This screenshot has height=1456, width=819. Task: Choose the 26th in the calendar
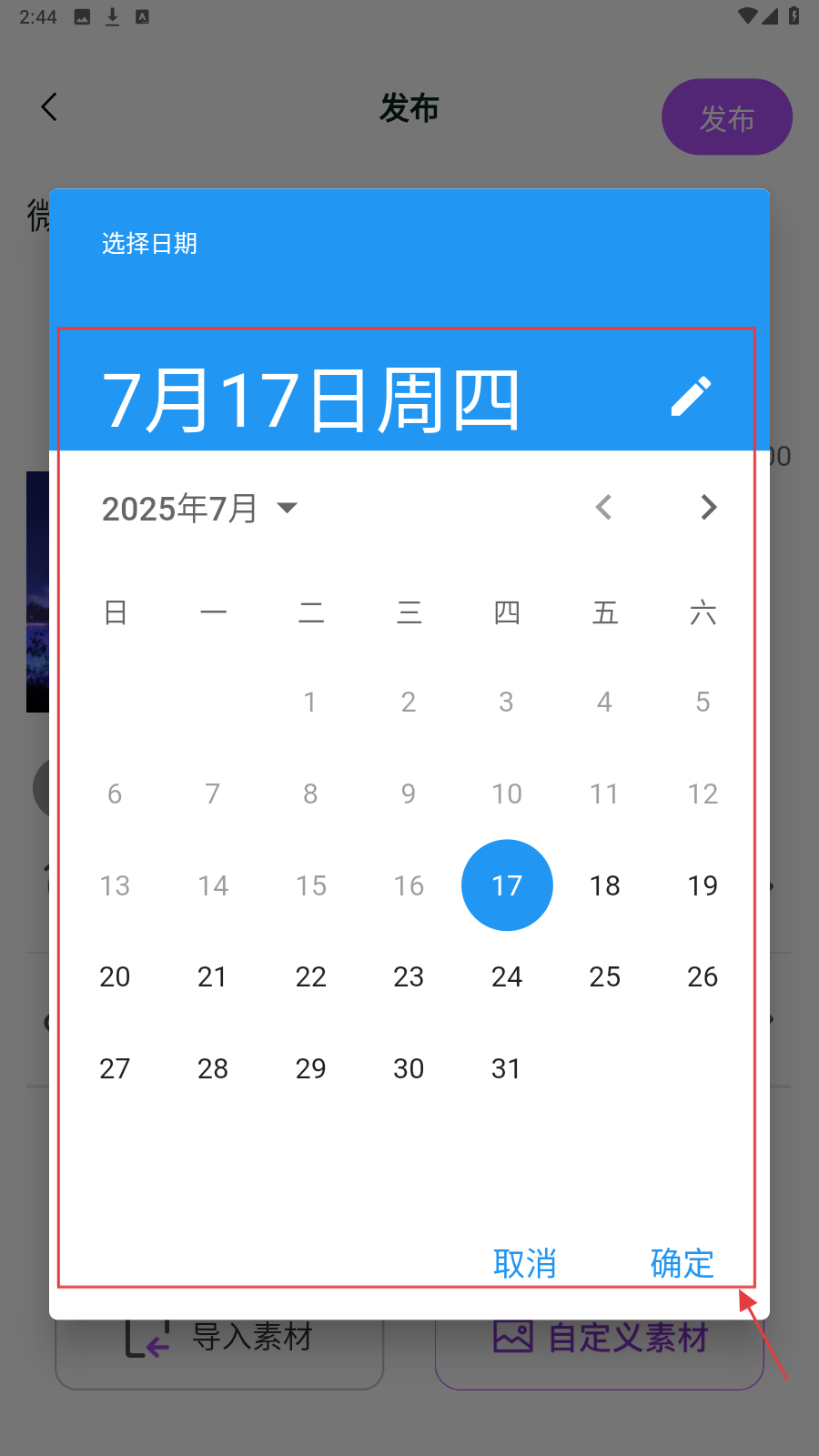[x=703, y=976]
